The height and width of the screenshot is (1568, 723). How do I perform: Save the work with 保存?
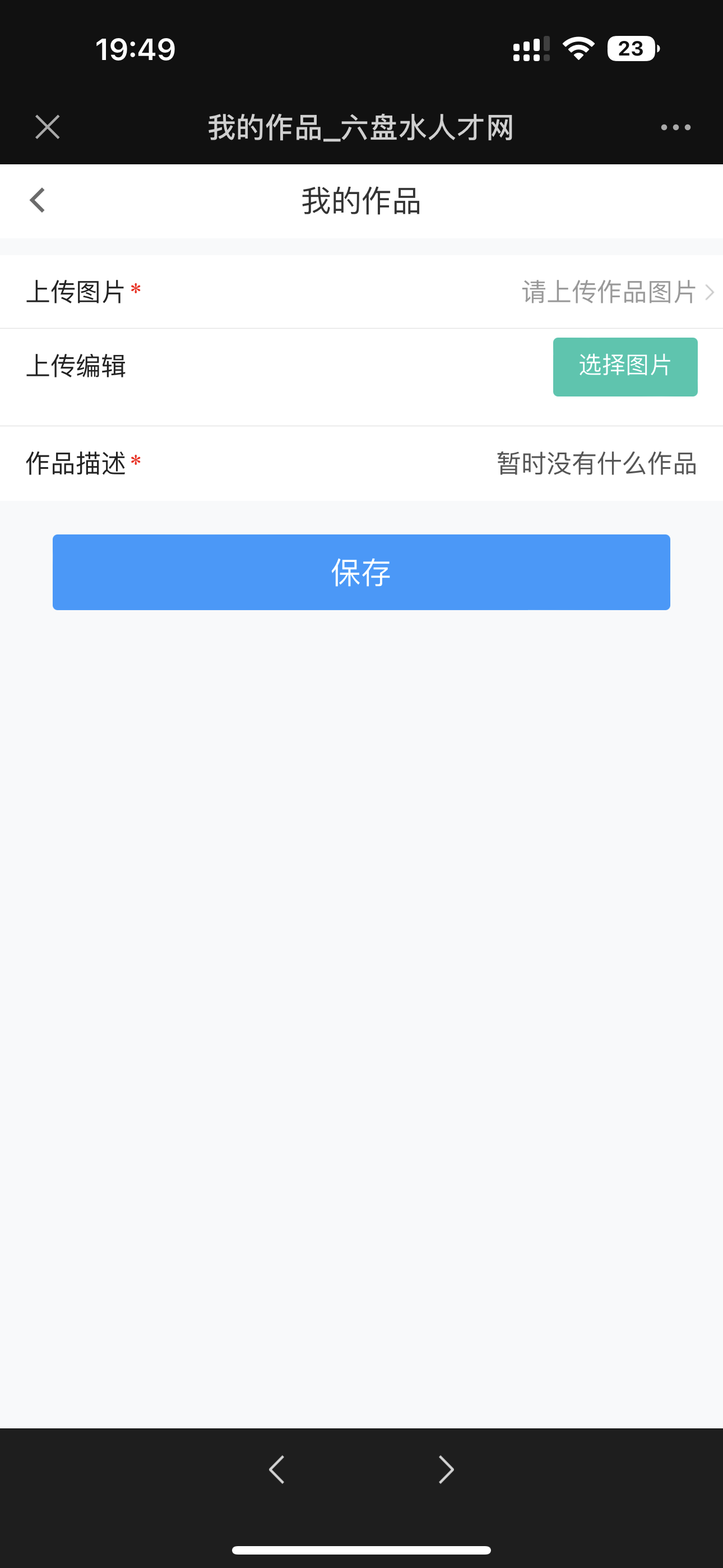361,572
